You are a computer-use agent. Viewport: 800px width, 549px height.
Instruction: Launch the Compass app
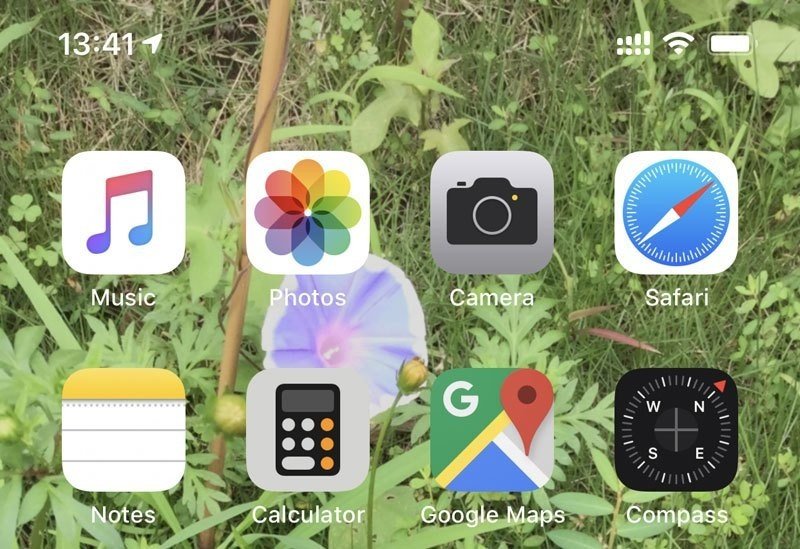click(x=676, y=430)
